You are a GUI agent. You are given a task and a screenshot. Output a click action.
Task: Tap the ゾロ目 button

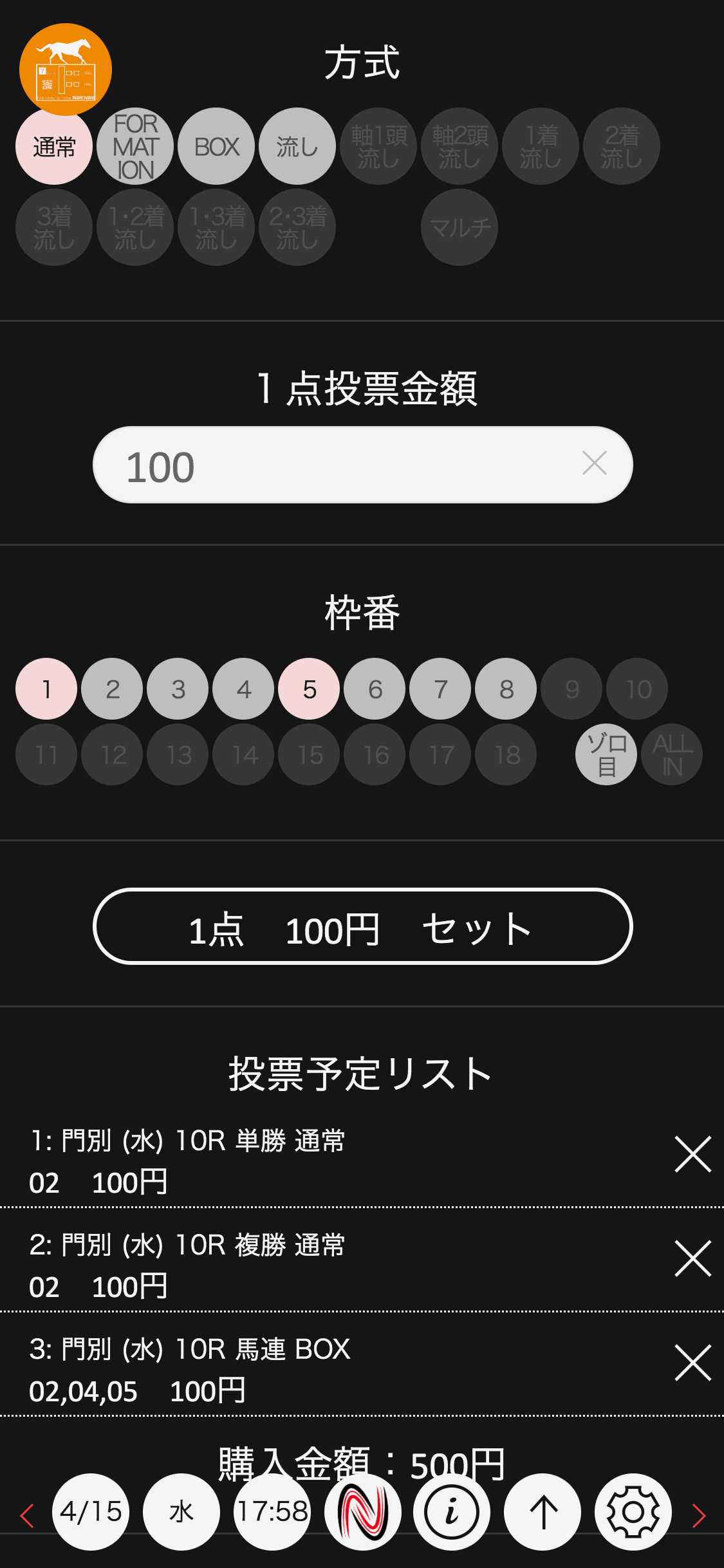pos(606,754)
